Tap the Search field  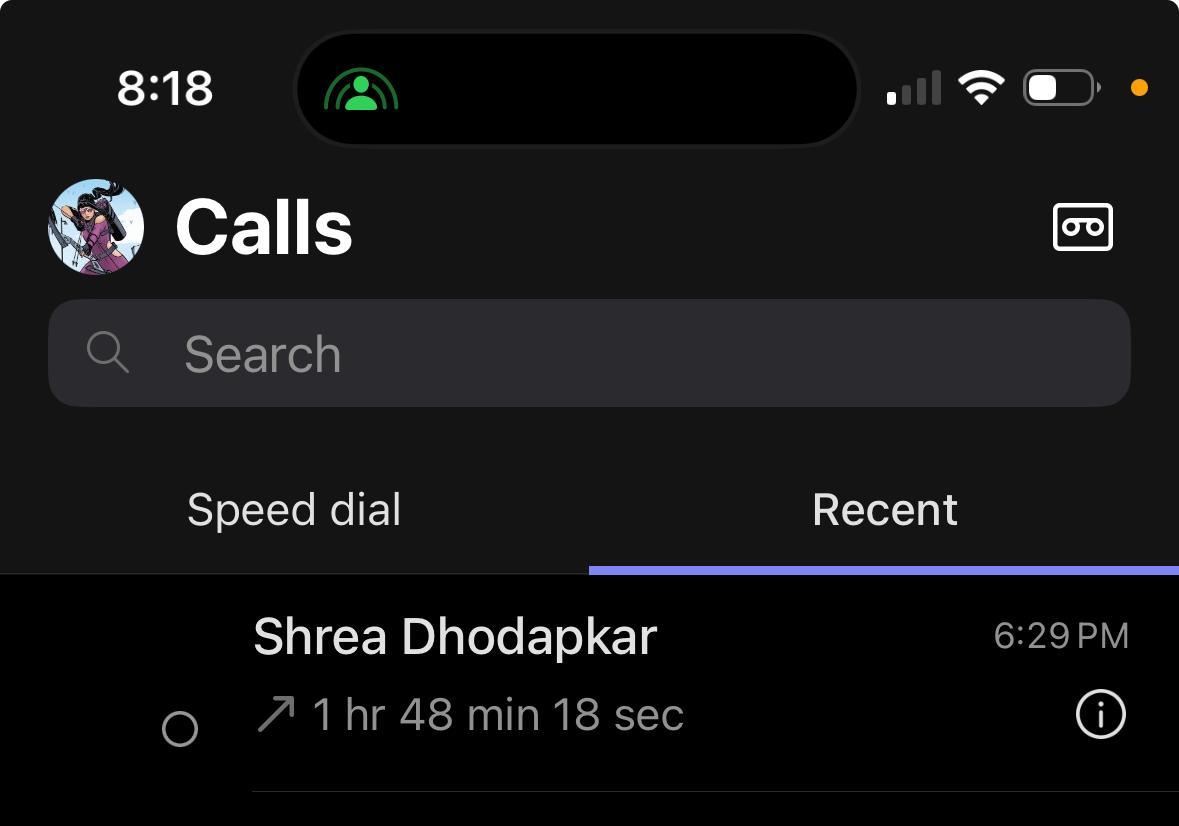589,353
